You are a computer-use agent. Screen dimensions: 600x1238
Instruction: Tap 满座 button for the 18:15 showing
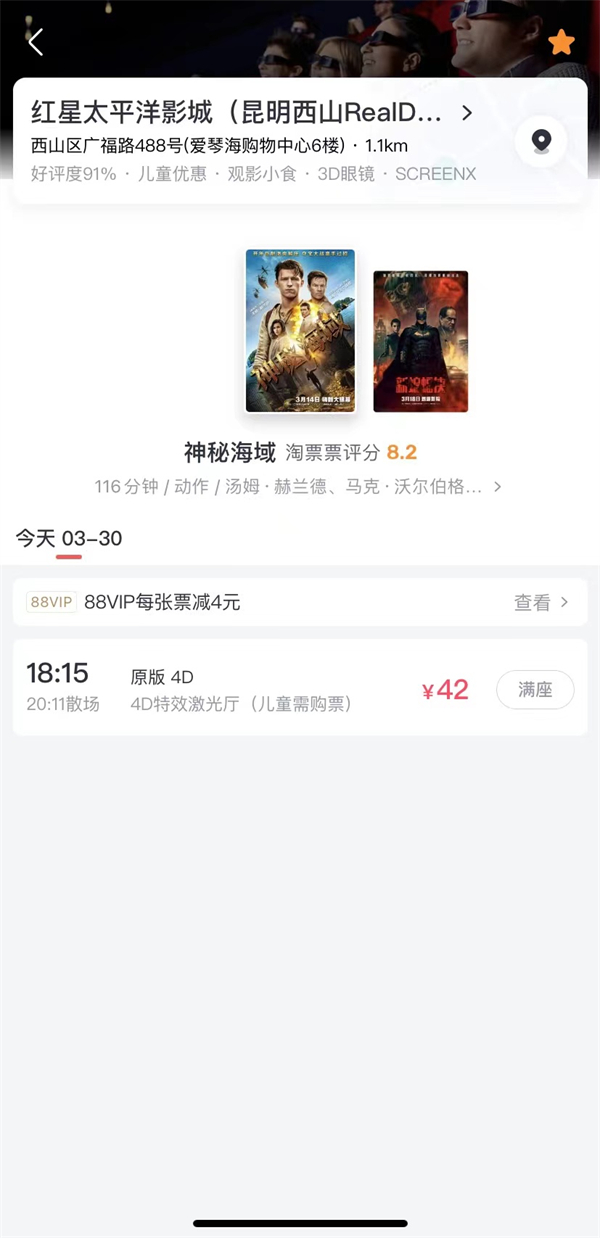coord(535,690)
